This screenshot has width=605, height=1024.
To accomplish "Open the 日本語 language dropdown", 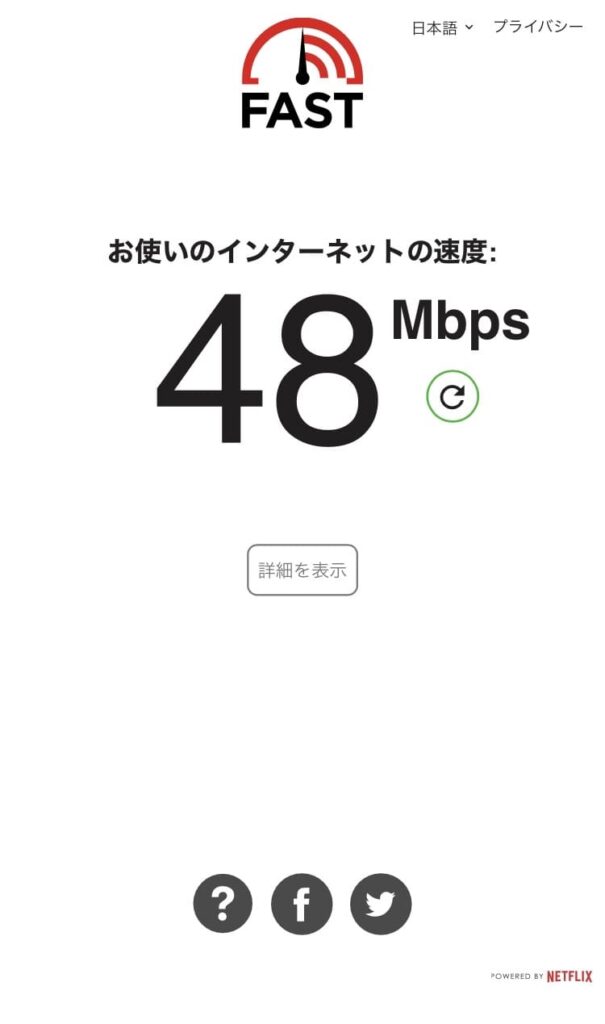I will pyautogui.click(x=442, y=27).
